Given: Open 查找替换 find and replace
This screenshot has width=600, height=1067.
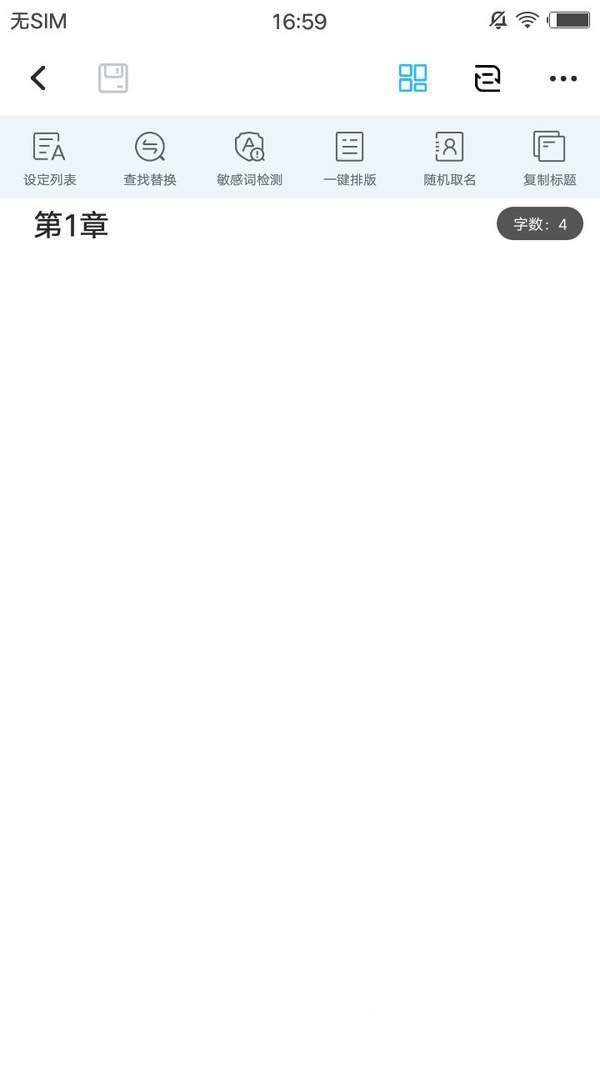Looking at the screenshot, I should [150, 158].
